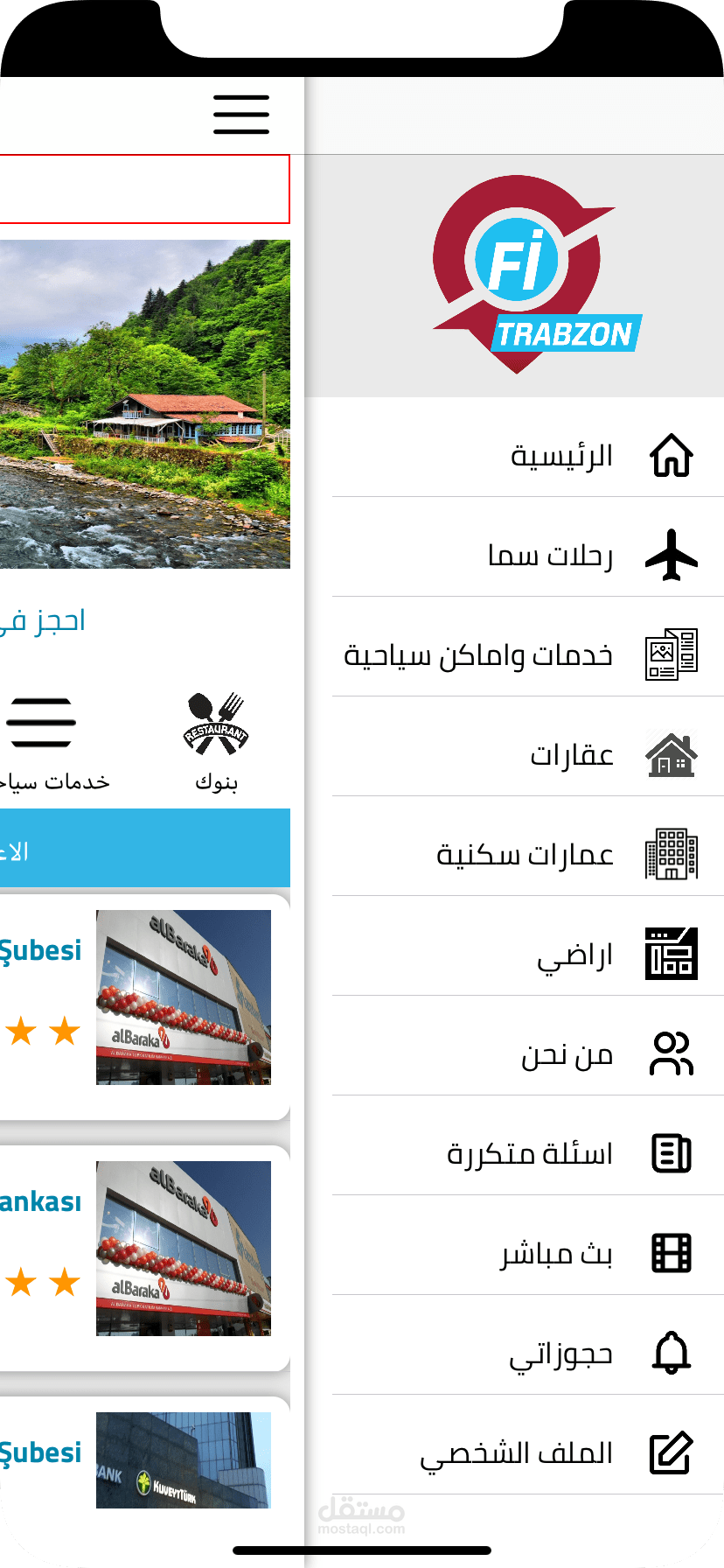Select the بنوك banks category

(216, 740)
